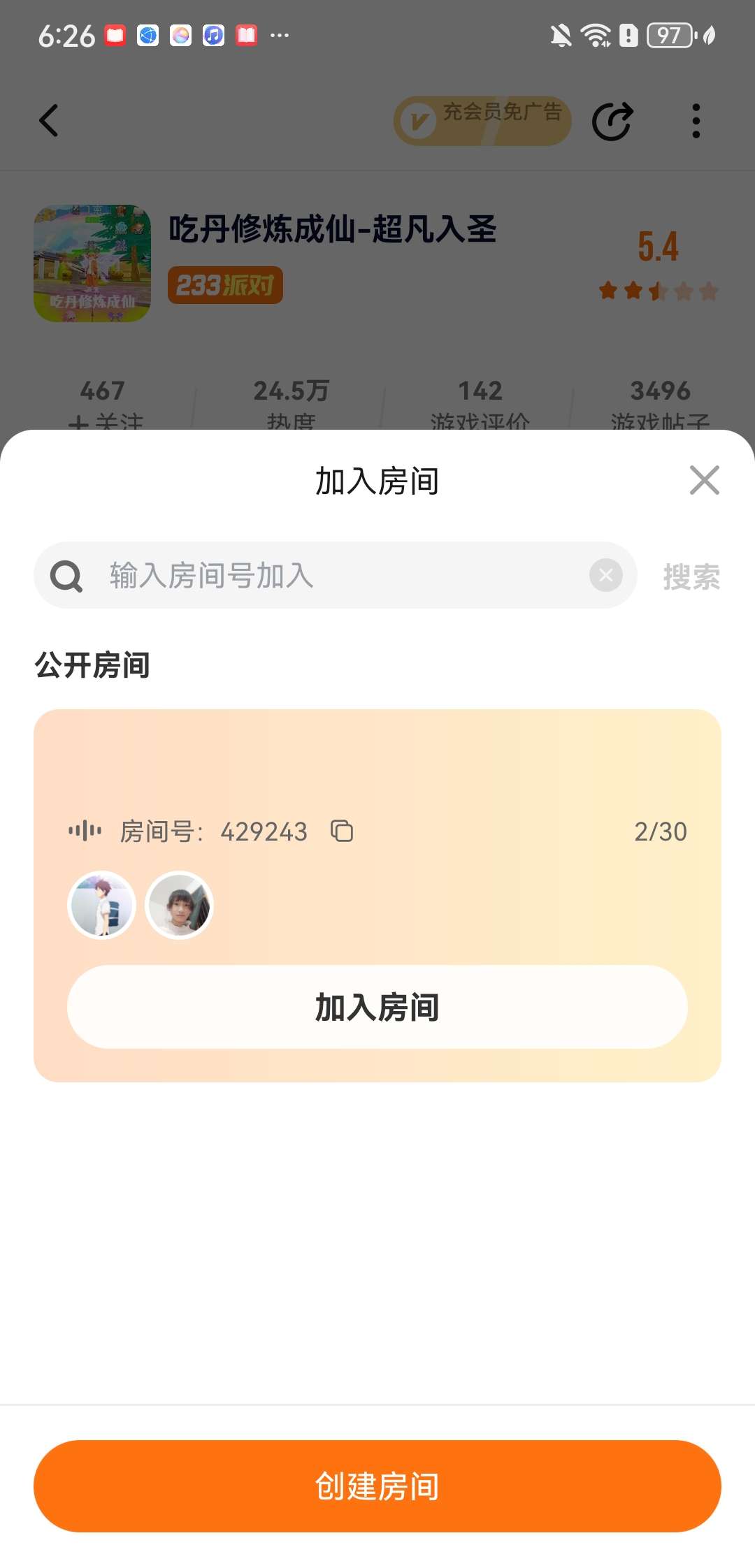Close the 加入房间 sheet
The width and height of the screenshot is (755, 1568).
click(x=704, y=480)
